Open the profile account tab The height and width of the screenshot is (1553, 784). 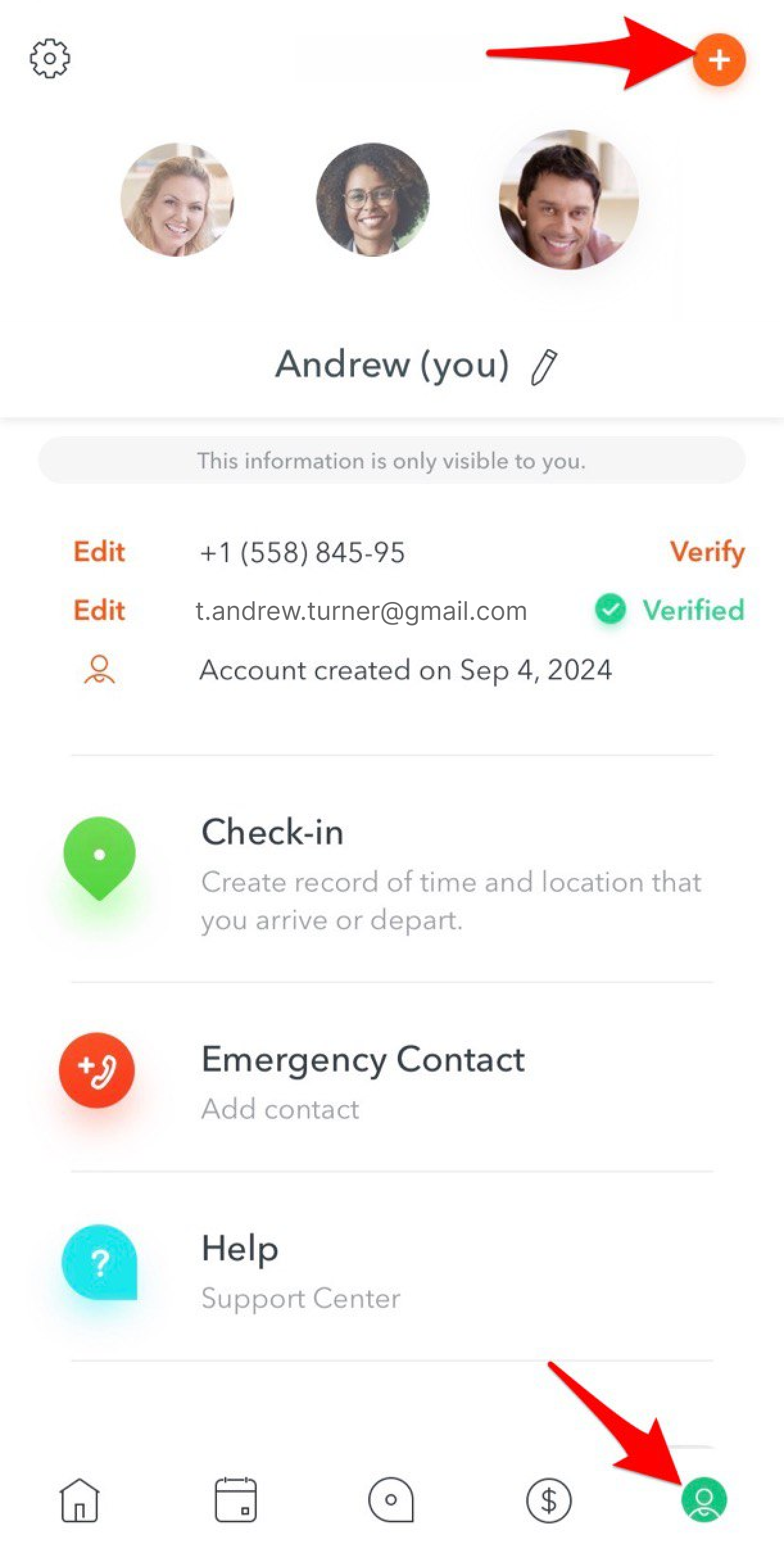(x=704, y=1500)
